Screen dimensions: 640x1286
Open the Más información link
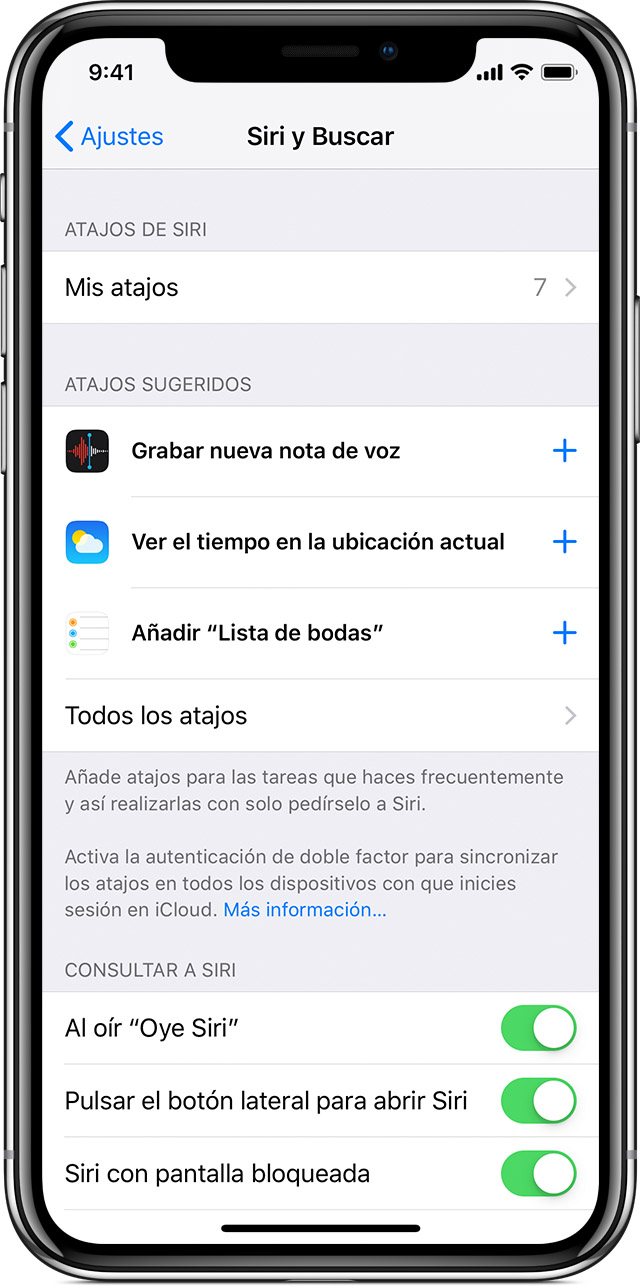(304, 910)
